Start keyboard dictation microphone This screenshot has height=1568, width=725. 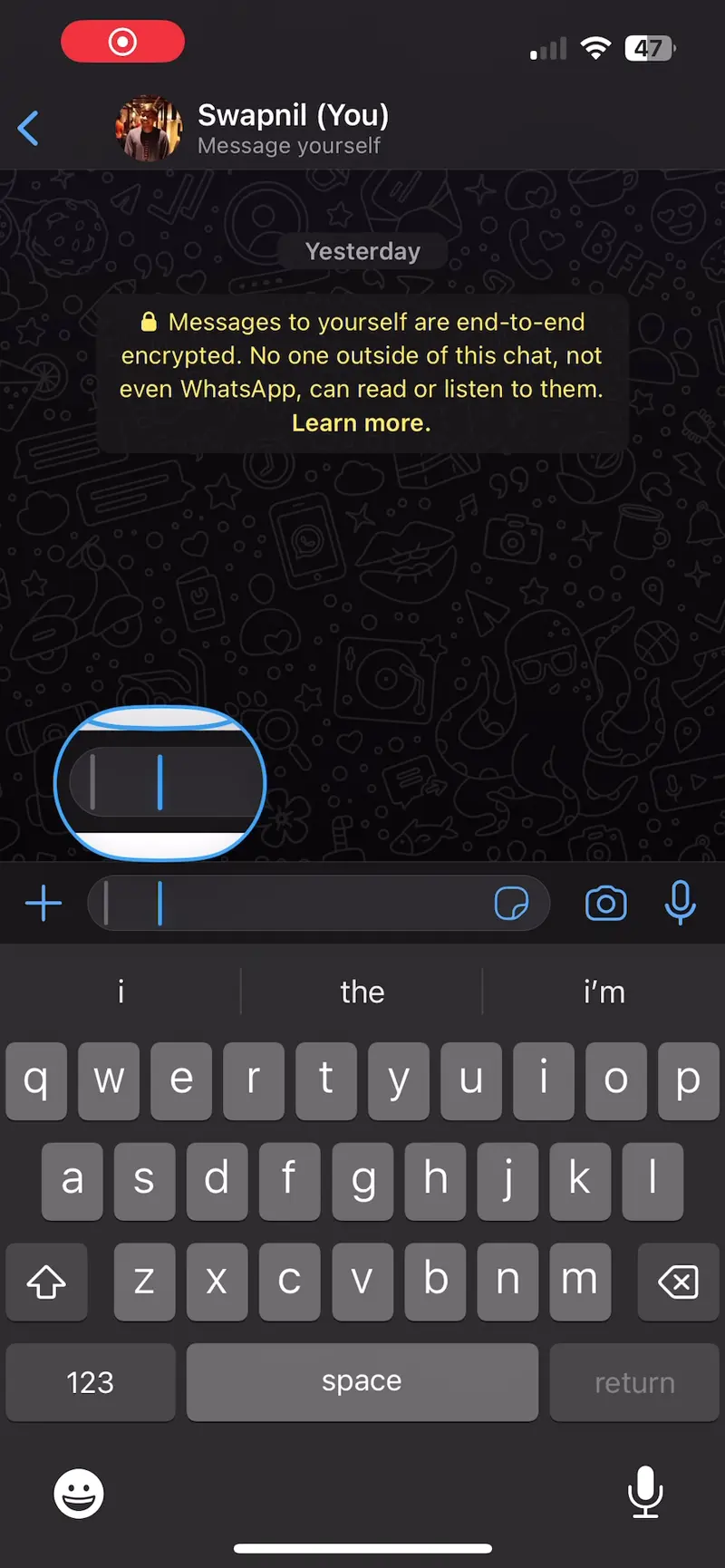[x=645, y=1491]
